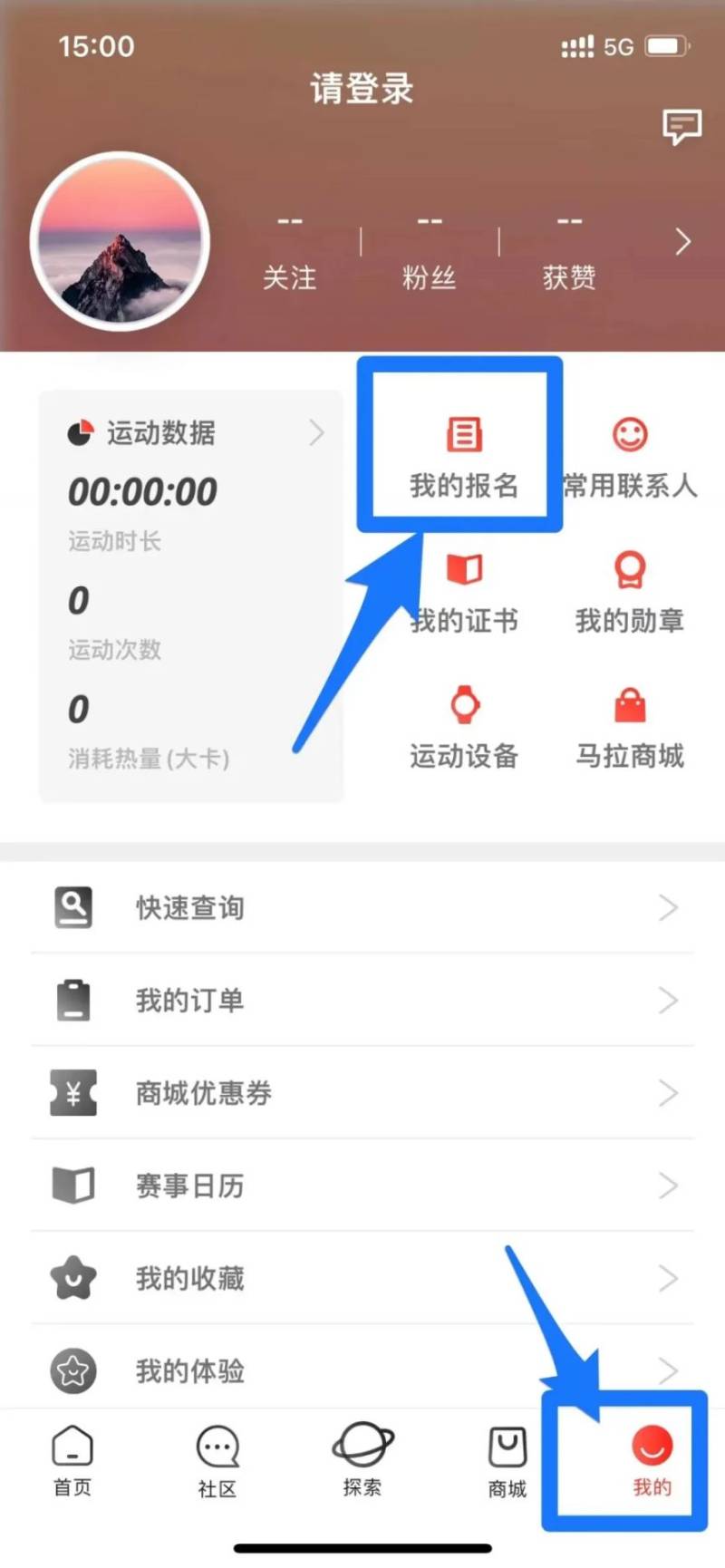Open 我的证书 (My Certificates)
Screen dimensions: 725x1568
(x=463, y=589)
